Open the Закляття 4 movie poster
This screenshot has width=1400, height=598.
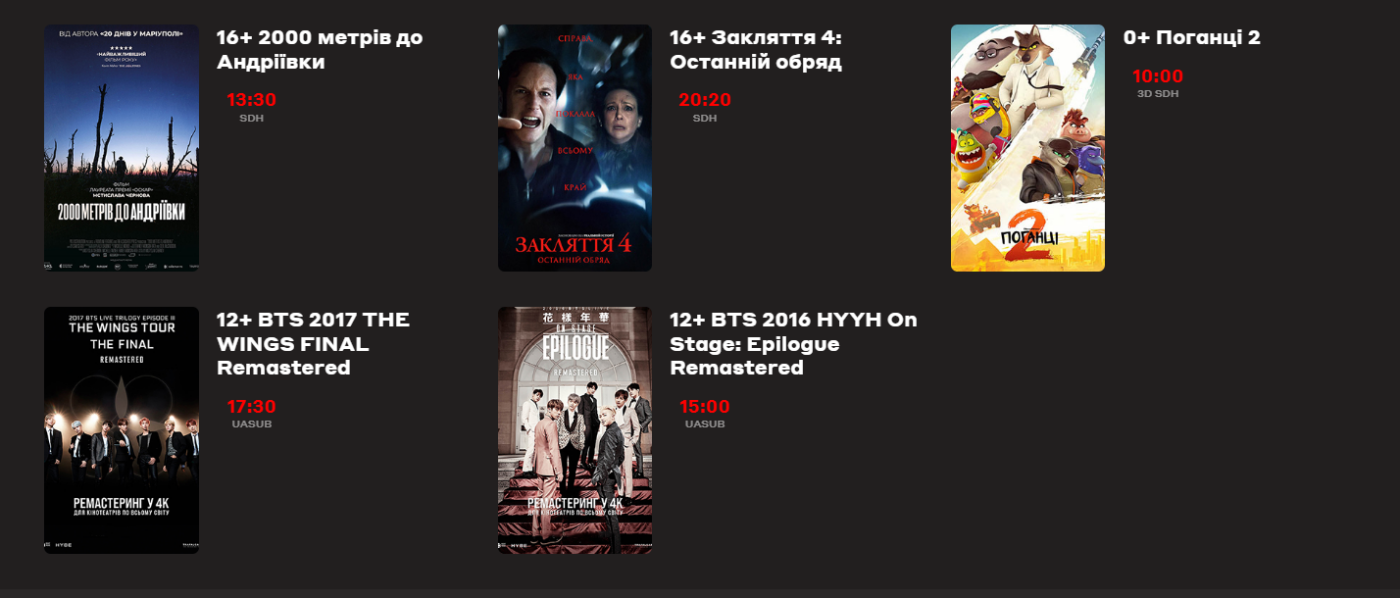tap(575, 148)
